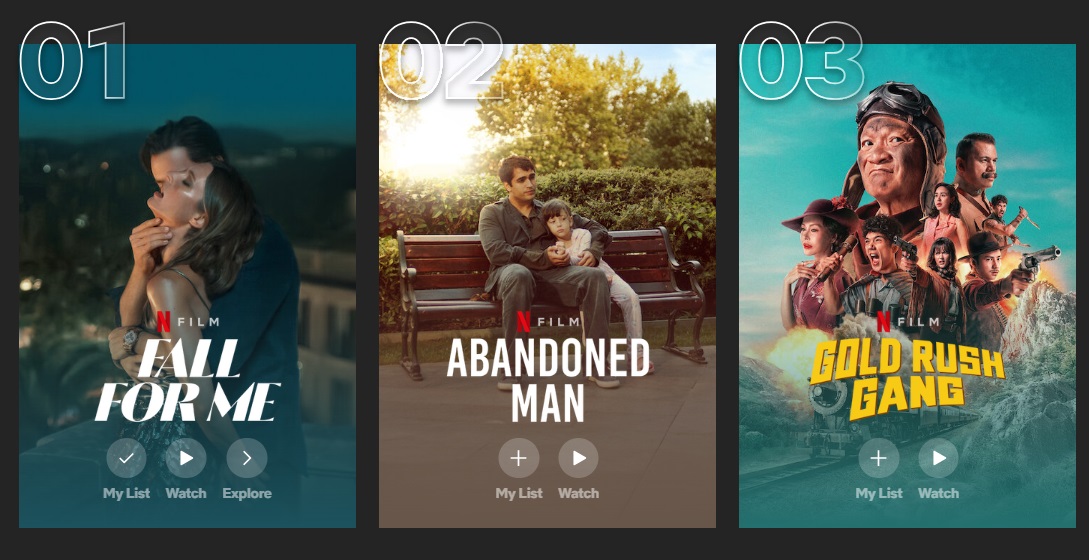The image size is (1089, 560).
Task: Watch Fall For Me now
Action: [x=186, y=458]
